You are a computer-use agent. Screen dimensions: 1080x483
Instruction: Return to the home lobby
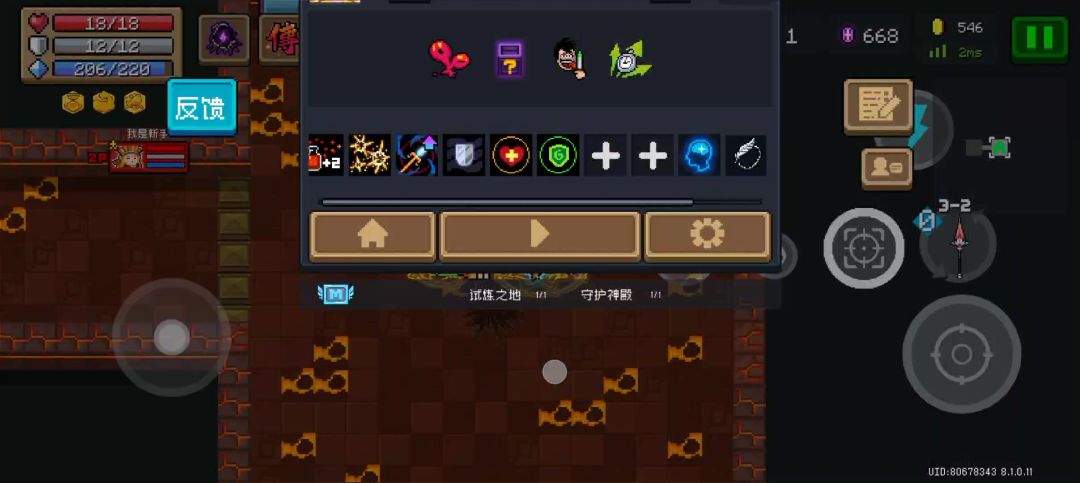[x=372, y=235]
